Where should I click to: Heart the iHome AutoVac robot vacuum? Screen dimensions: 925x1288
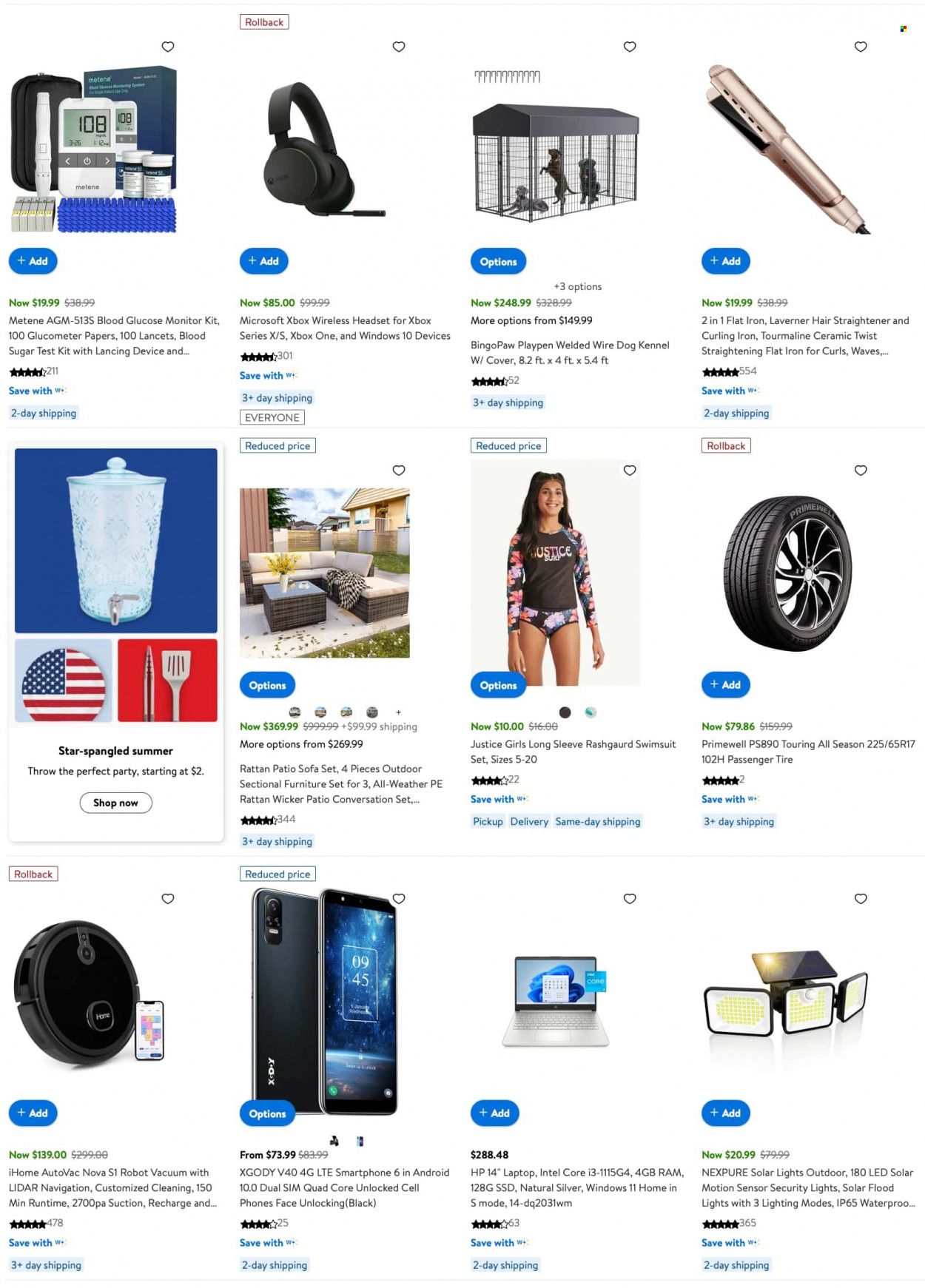(x=168, y=899)
